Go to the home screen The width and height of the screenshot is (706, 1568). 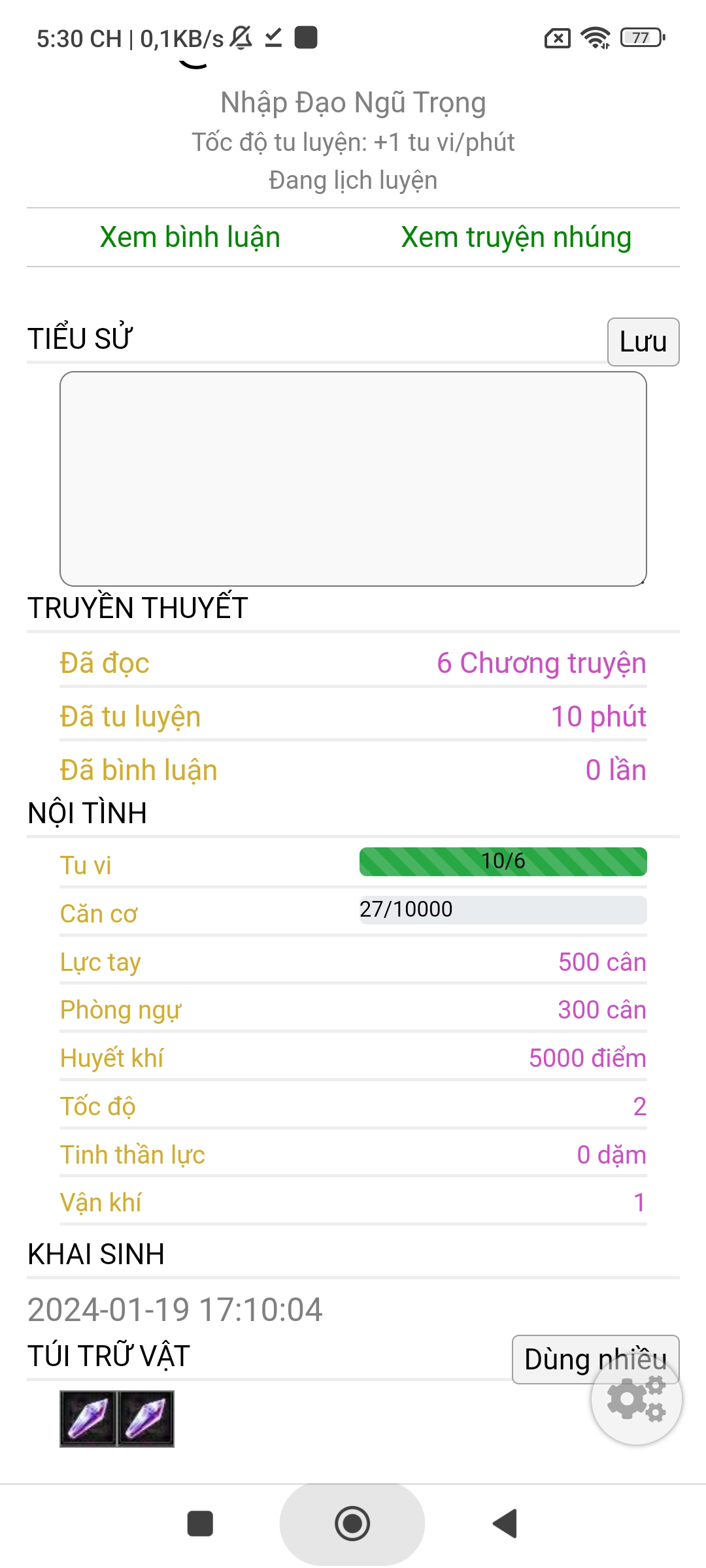pyautogui.click(x=352, y=1524)
